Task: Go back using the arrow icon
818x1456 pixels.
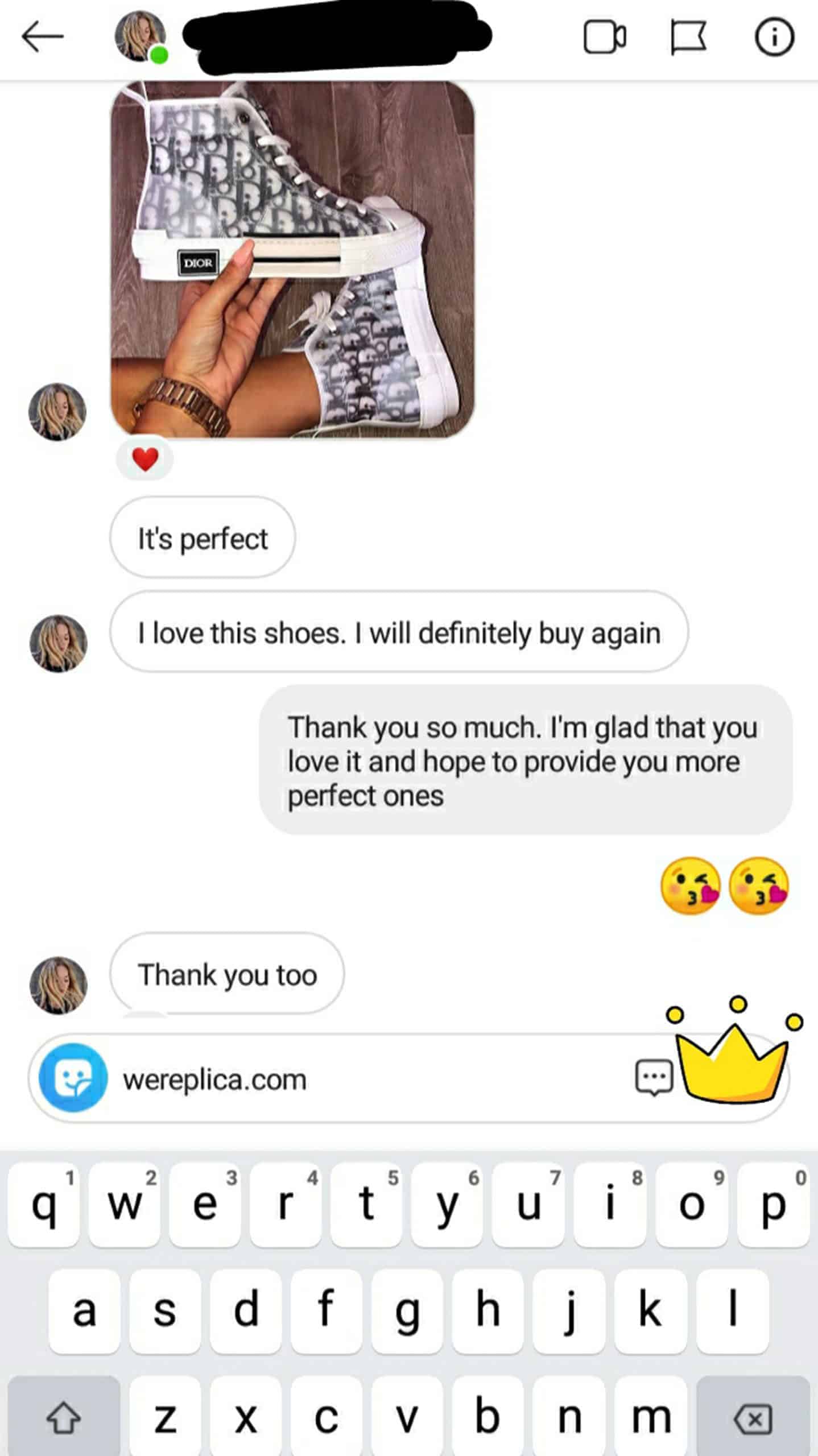Action: (43, 37)
